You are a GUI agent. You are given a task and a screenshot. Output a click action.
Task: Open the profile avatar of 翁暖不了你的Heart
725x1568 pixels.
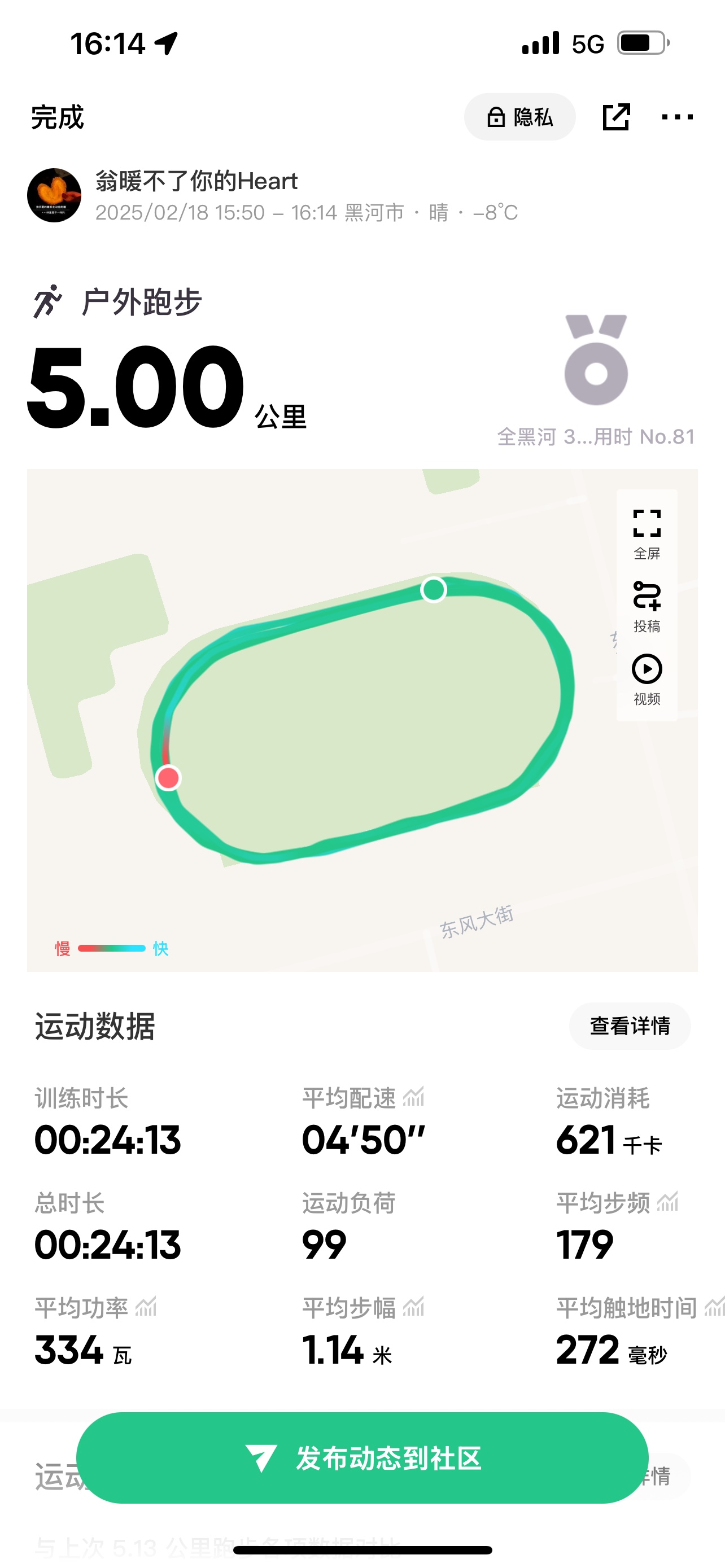tap(54, 195)
